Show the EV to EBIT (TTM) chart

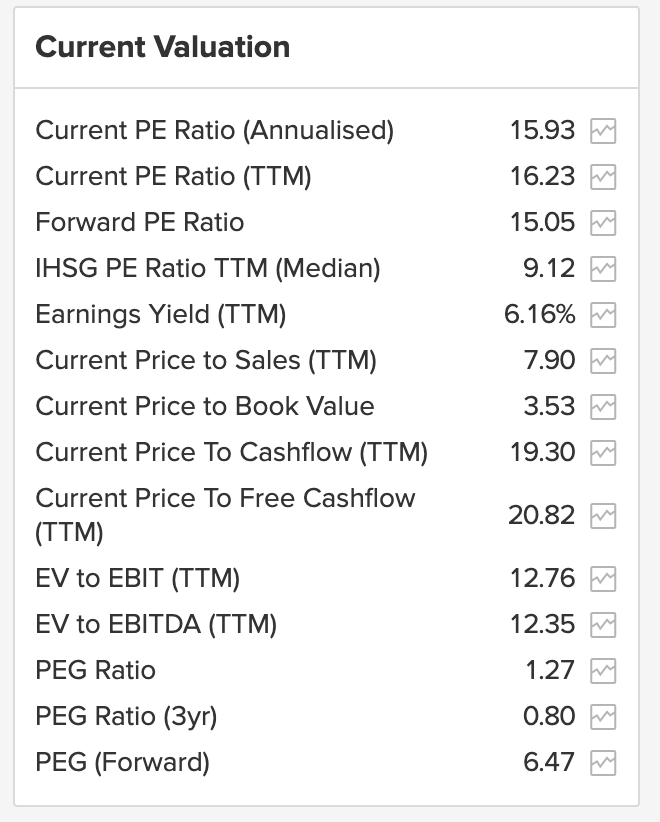coord(603,579)
